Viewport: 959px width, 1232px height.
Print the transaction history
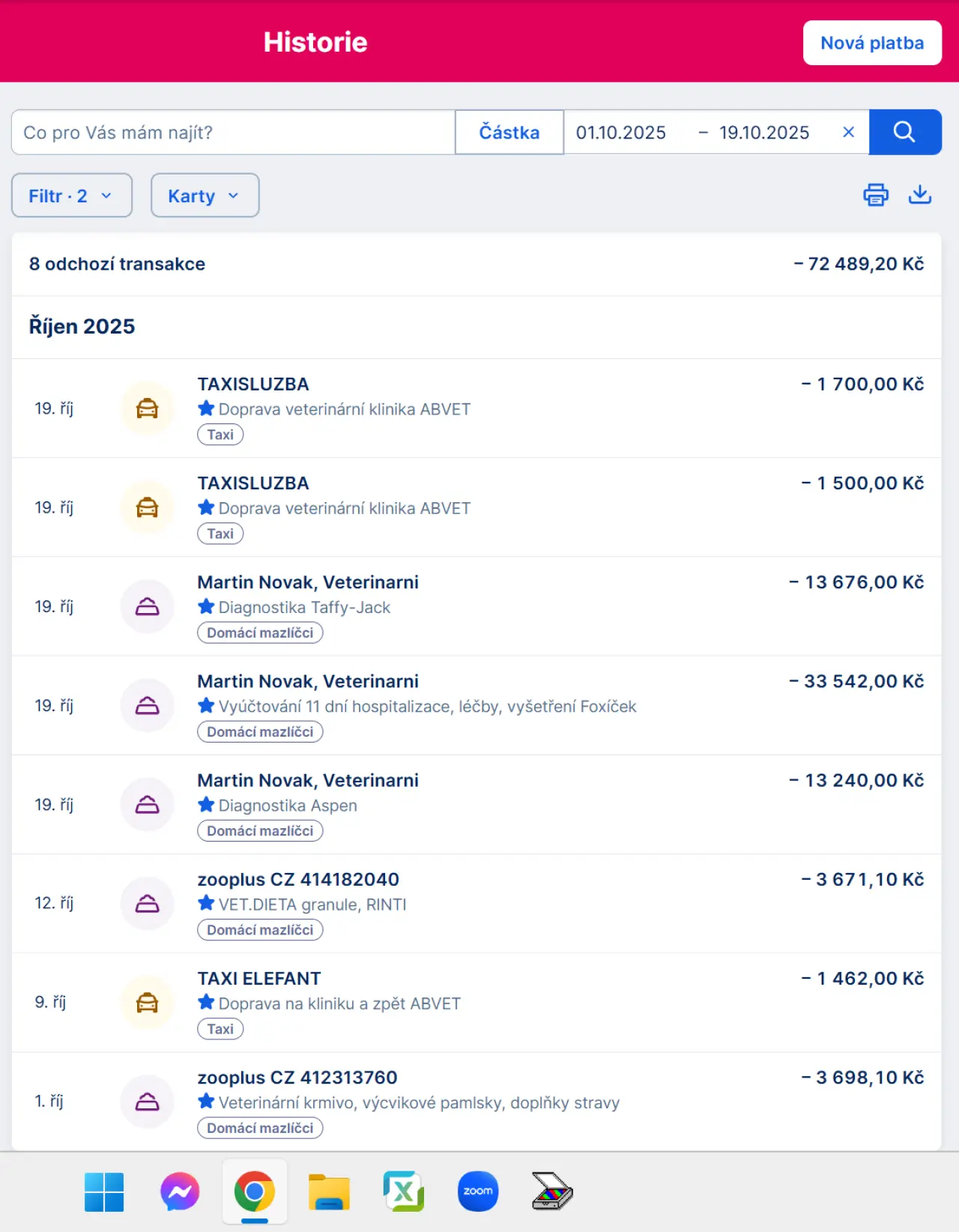point(875,195)
